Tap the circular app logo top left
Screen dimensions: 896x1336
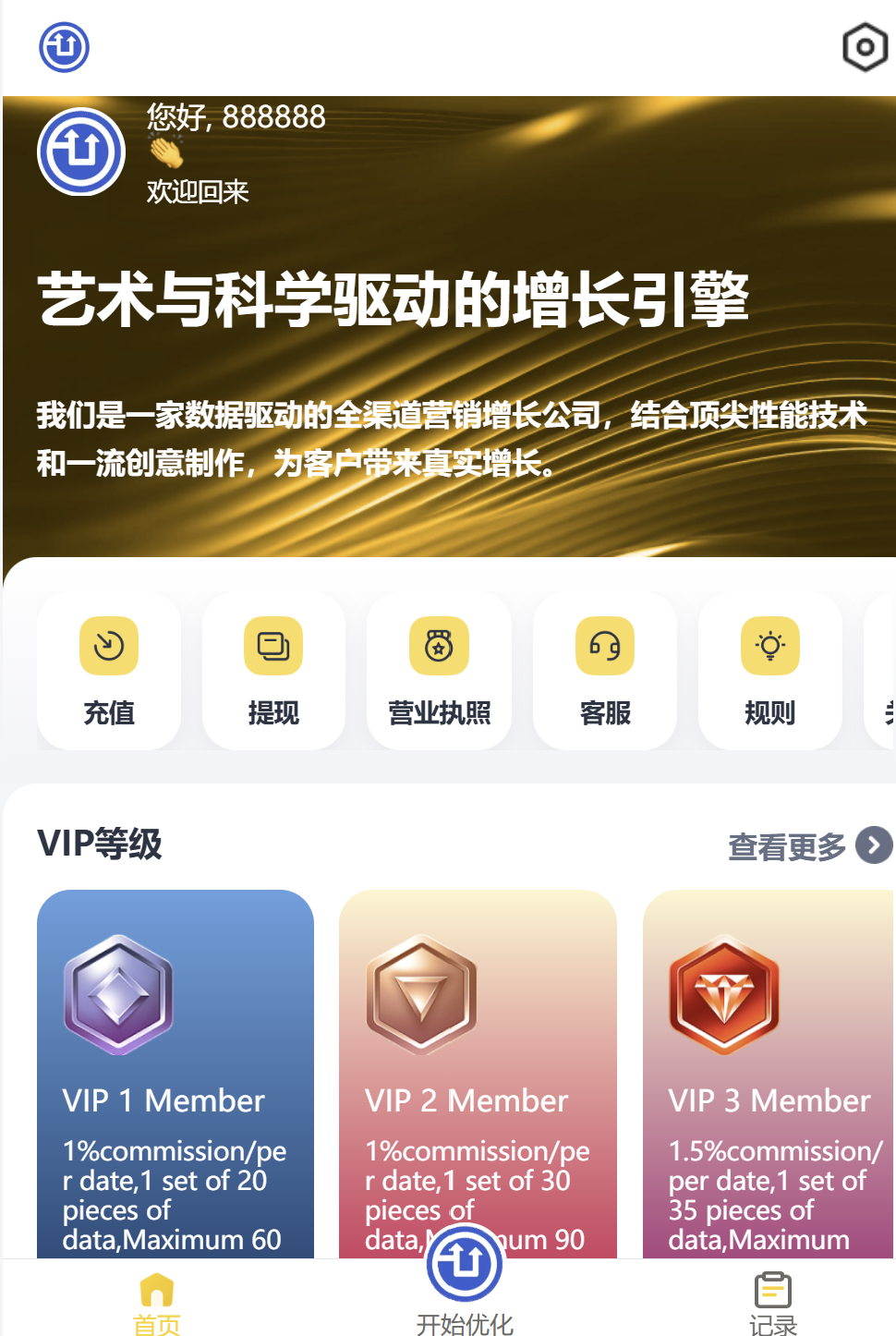pos(63,47)
